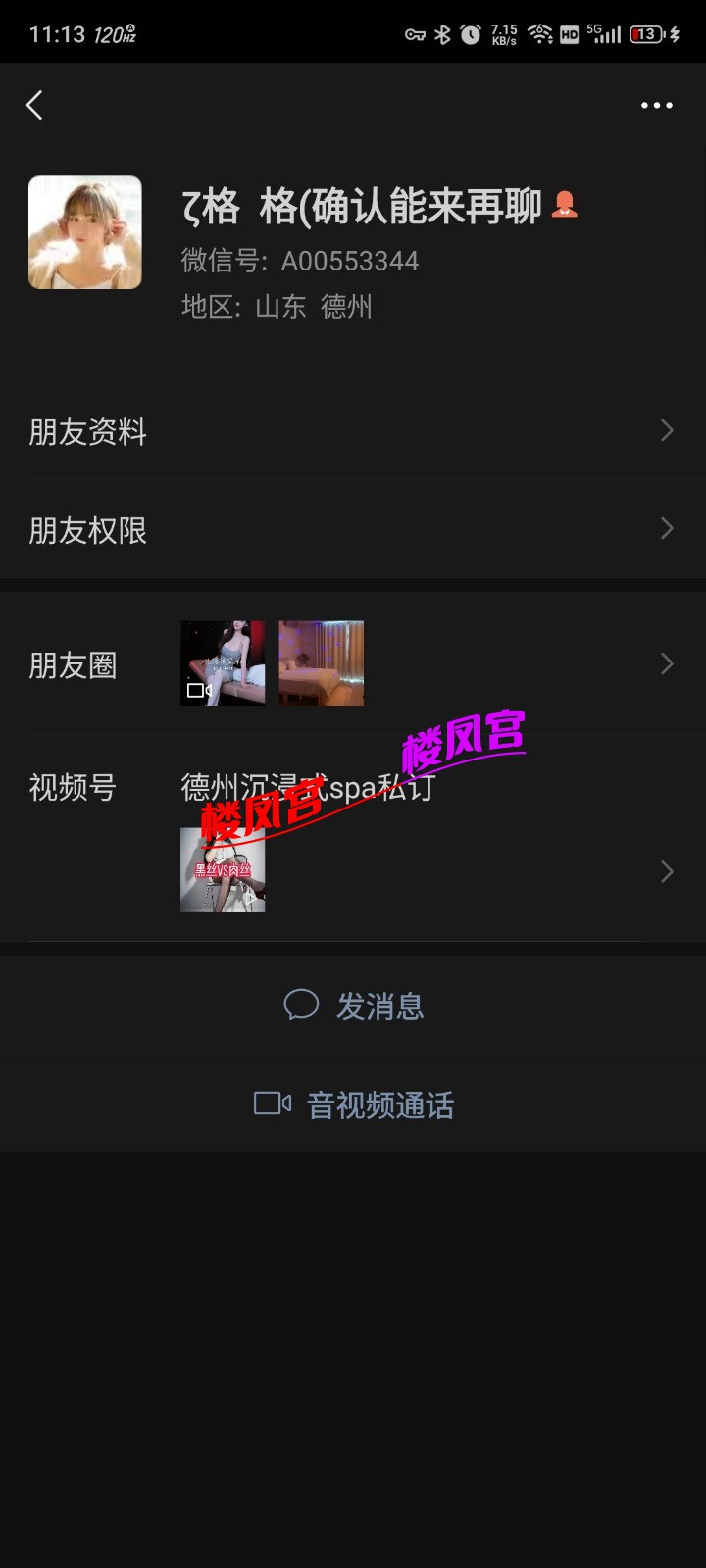Open the 朋友权限 settings row
This screenshot has width=706, height=1568.
tap(353, 530)
